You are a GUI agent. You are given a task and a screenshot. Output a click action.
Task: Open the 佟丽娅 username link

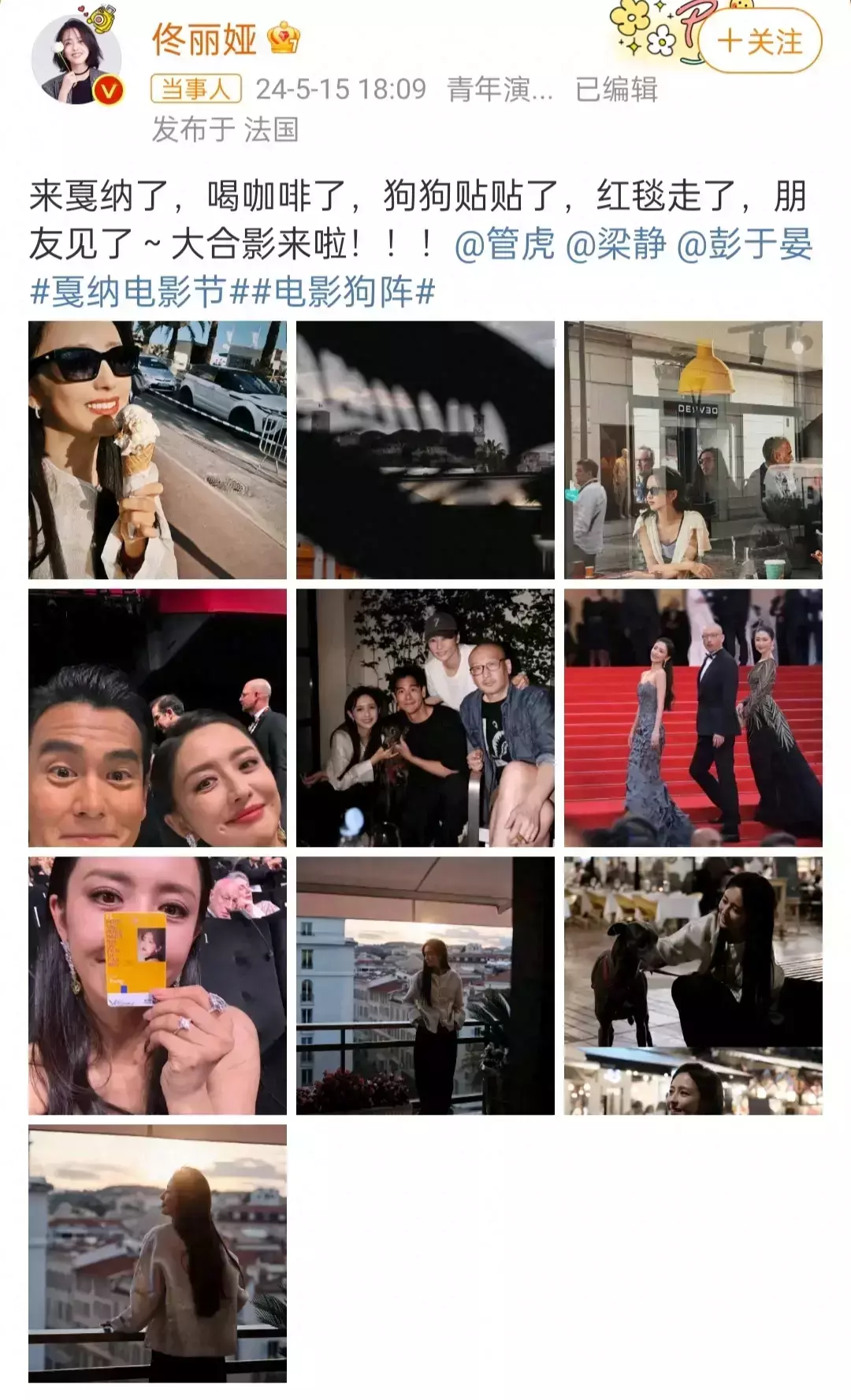(x=204, y=39)
